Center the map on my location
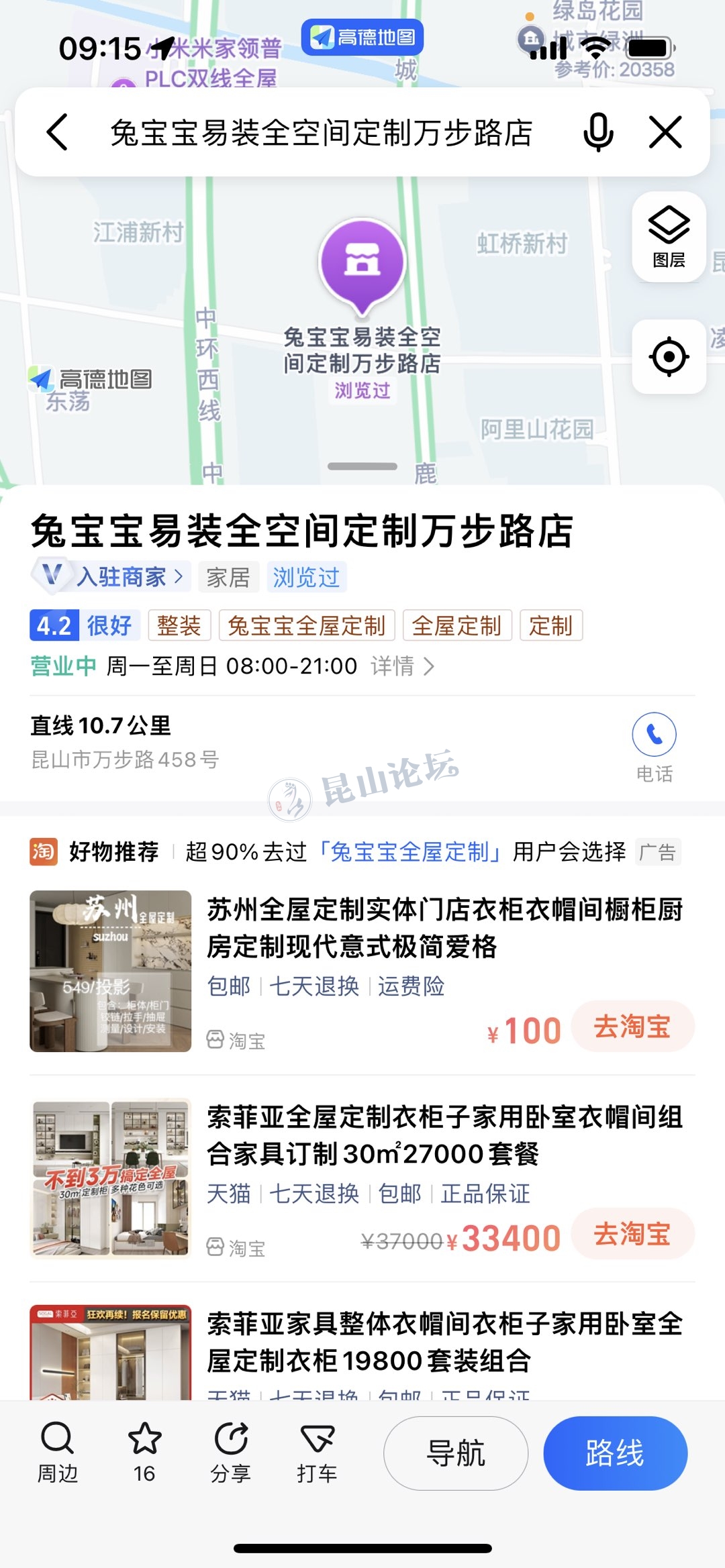Screen dimensions: 725x1568 (x=669, y=356)
